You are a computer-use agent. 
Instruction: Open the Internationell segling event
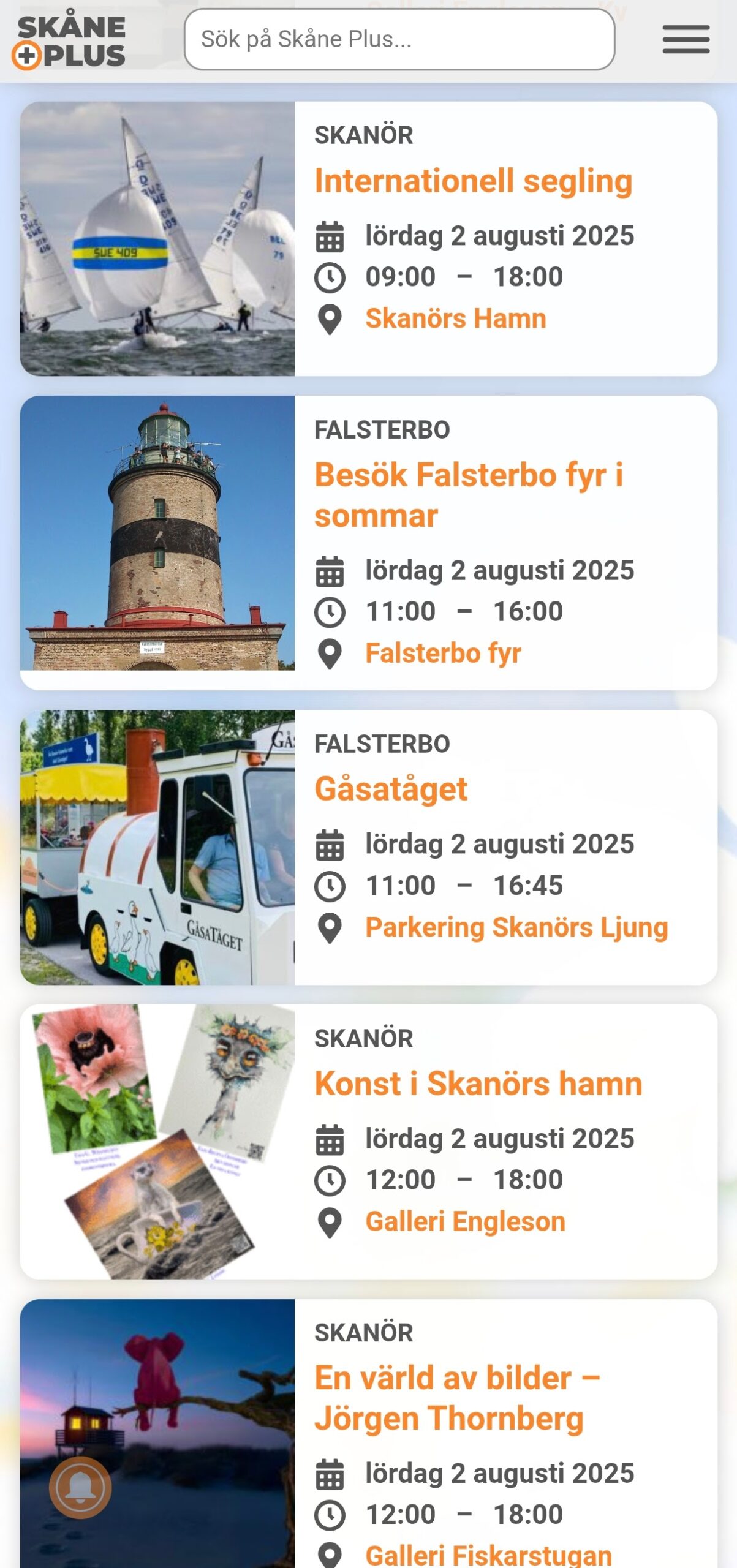[x=473, y=181]
